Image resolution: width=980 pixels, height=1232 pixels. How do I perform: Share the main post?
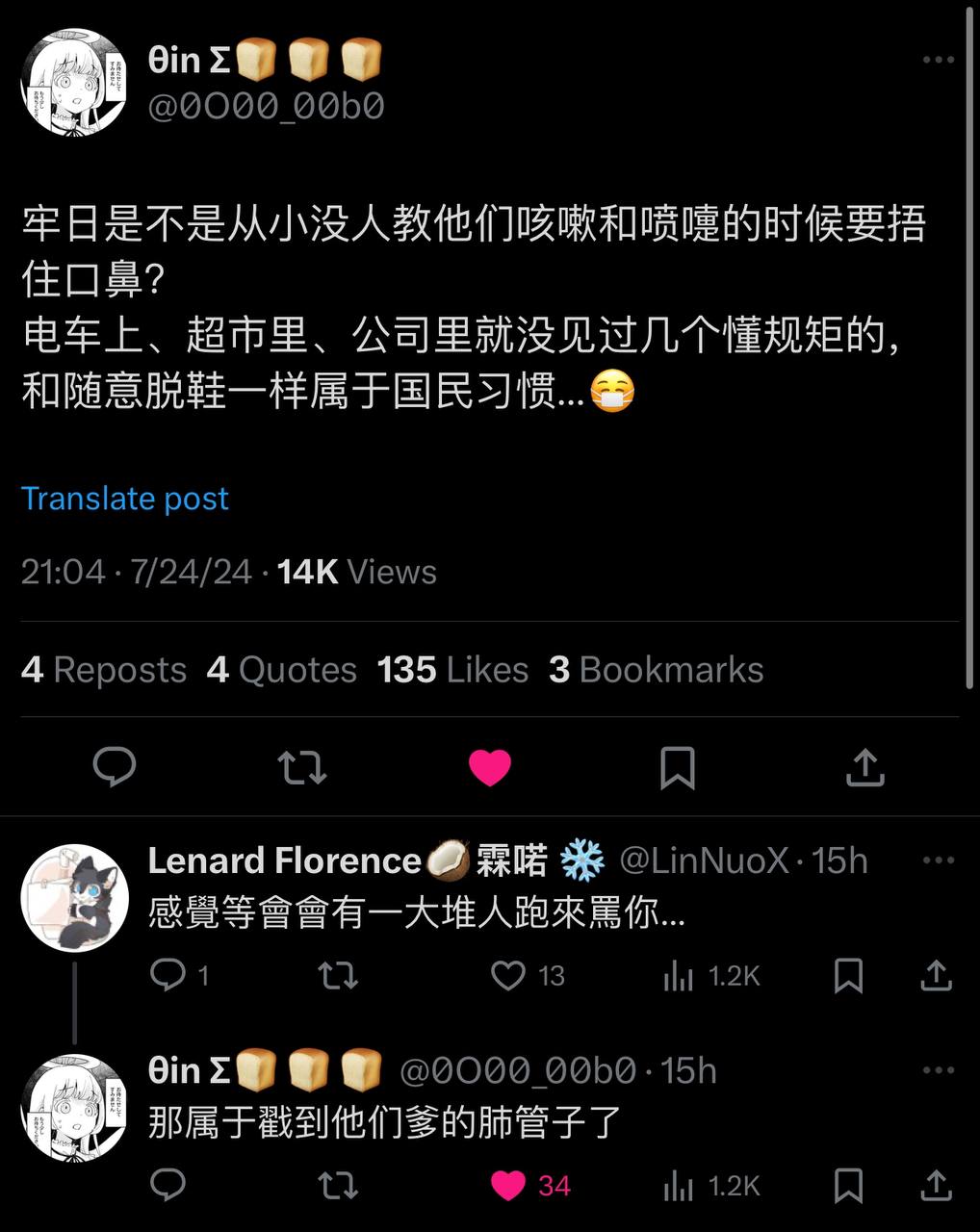[x=864, y=768]
